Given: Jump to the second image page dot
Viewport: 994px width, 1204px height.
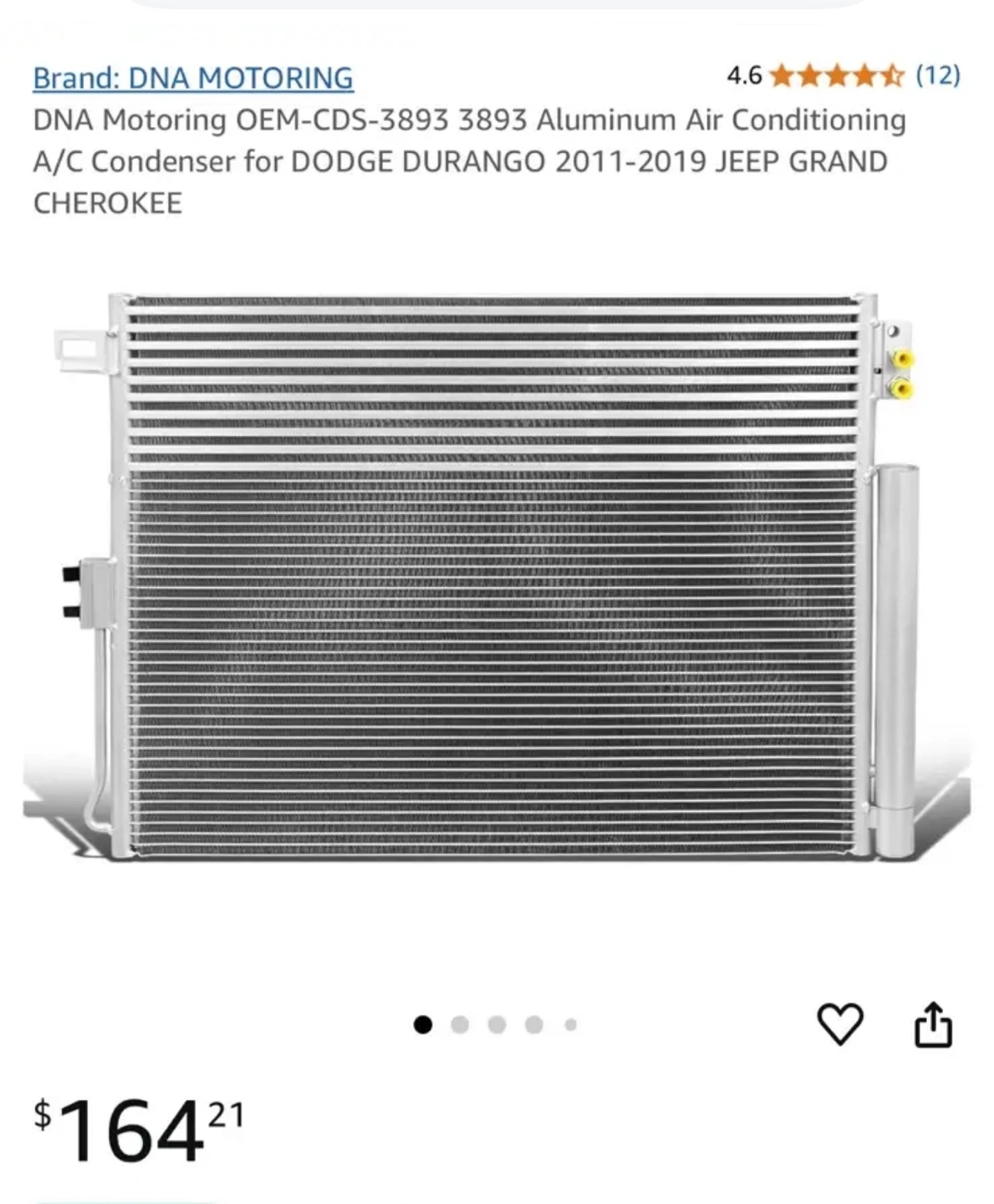Looking at the screenshot, I should click(460, 1025).
